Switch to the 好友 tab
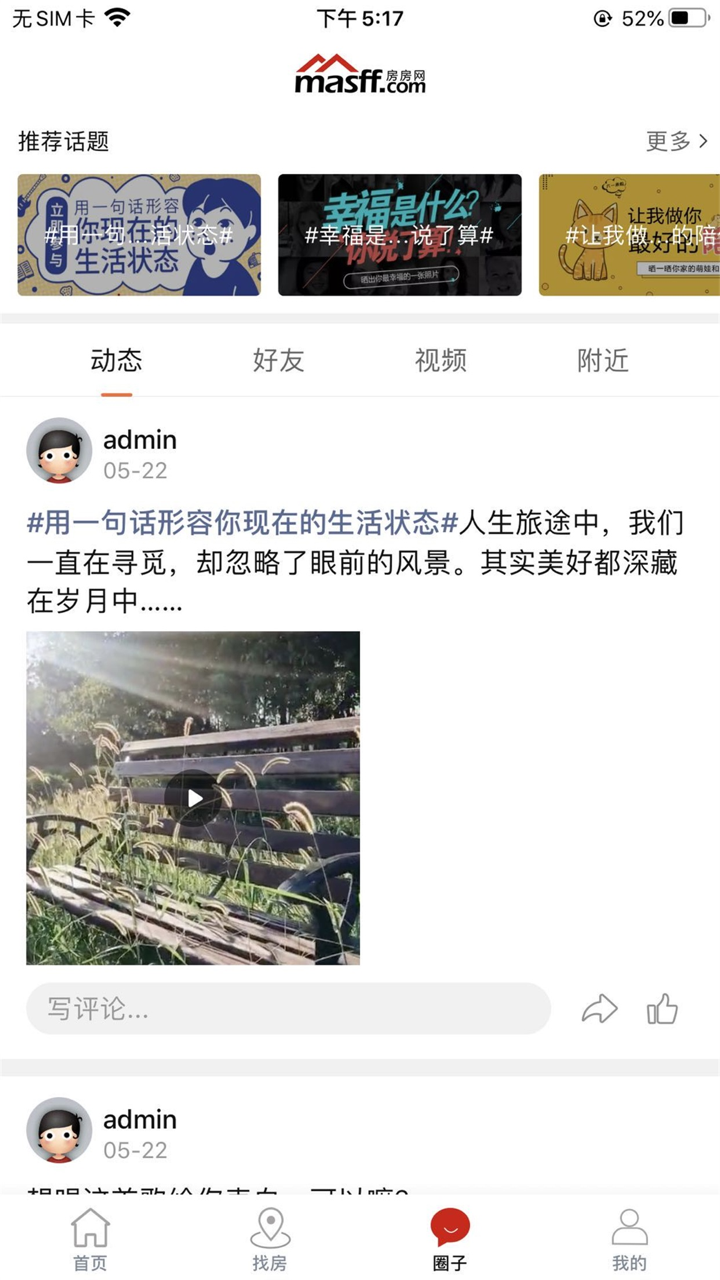Screen dimensions: 720x1280 (277, 360)
